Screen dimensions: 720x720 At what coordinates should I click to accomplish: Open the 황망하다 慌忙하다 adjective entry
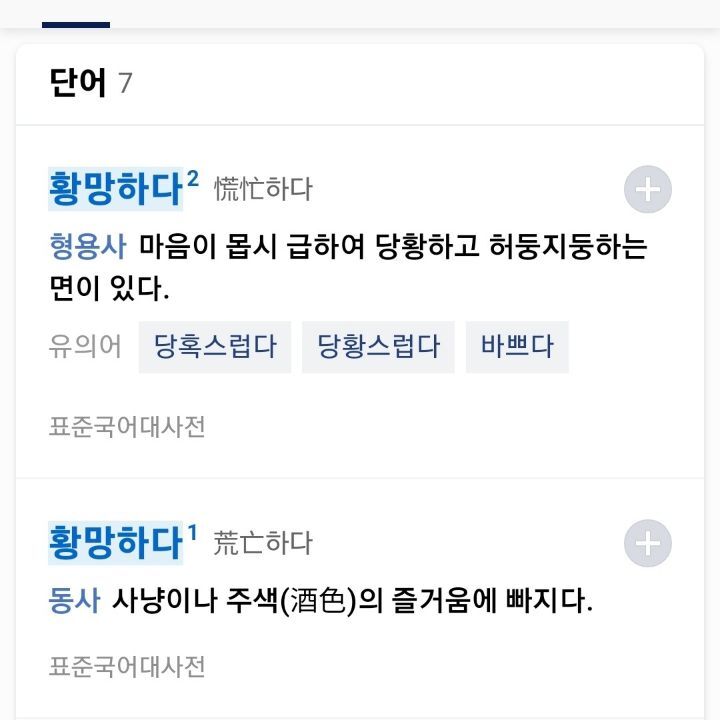pos(116,189)
